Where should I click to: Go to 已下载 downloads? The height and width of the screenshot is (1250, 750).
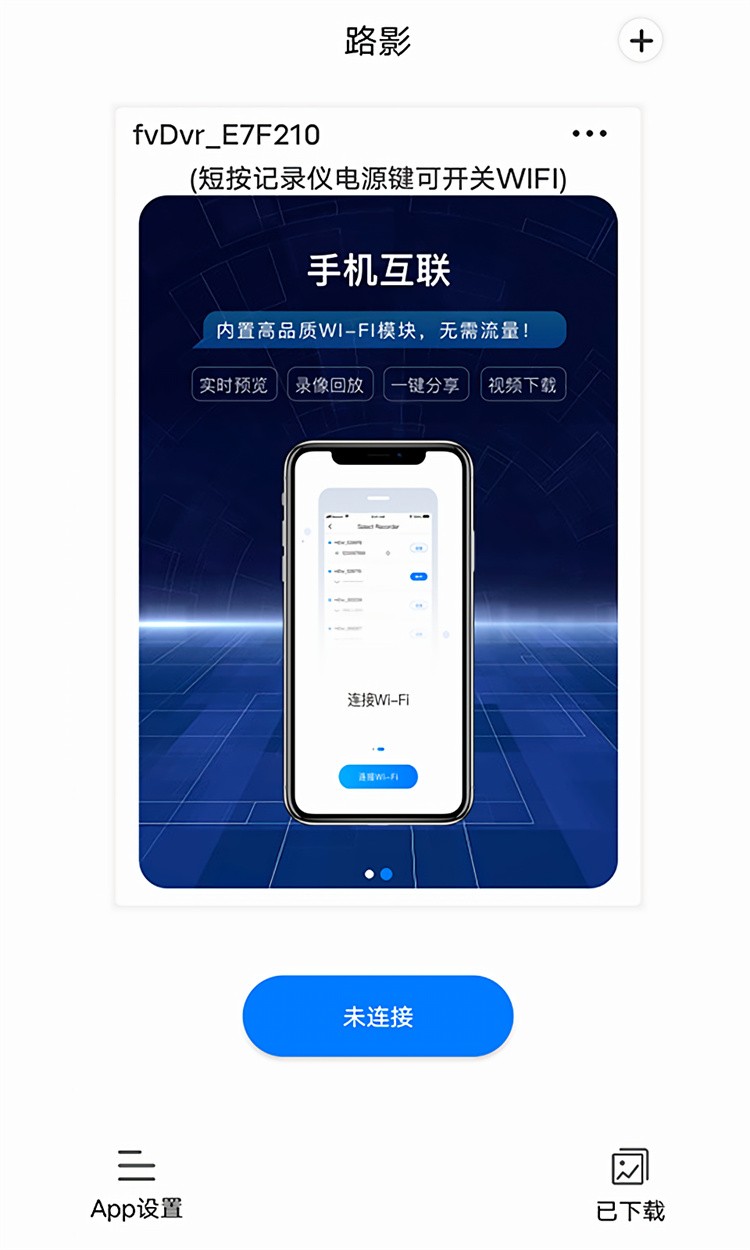click(630, 1186)
